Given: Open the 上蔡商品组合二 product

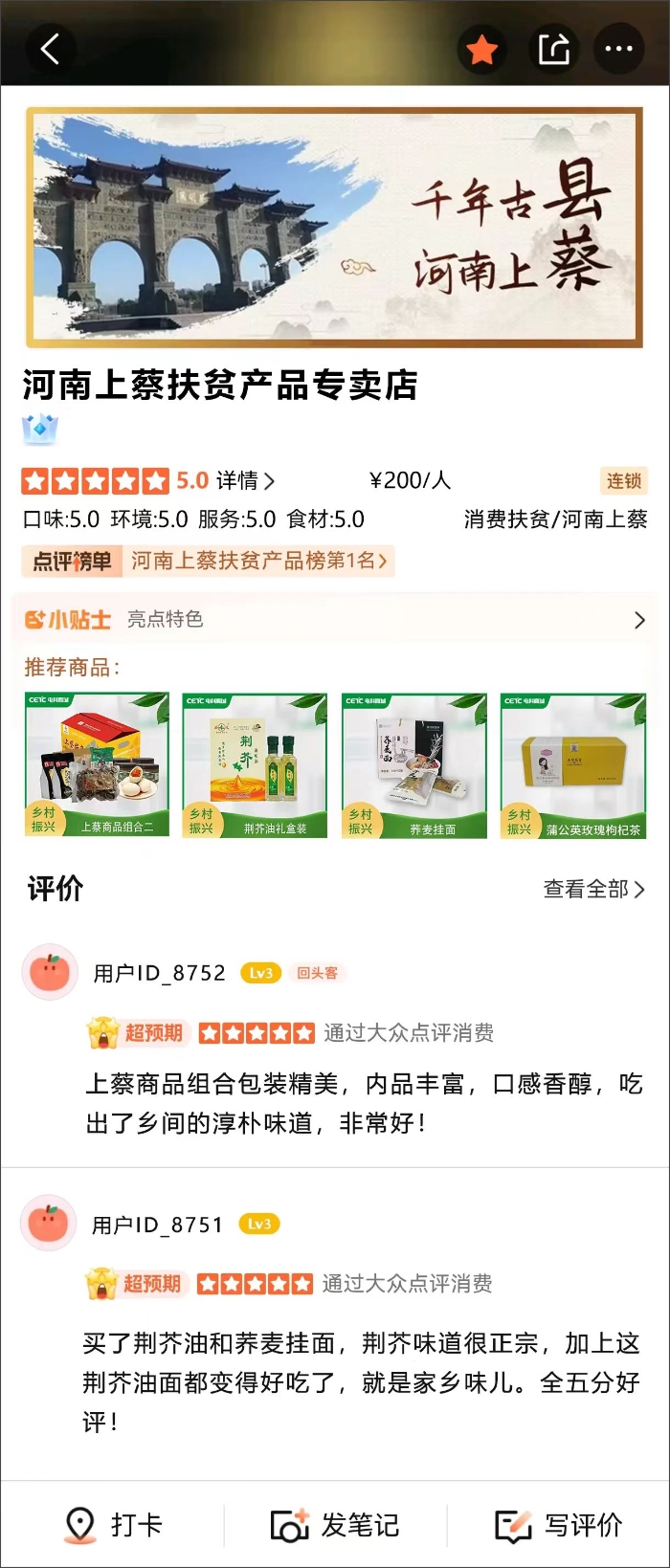Looking at the screenshot, I should (97, 765).
